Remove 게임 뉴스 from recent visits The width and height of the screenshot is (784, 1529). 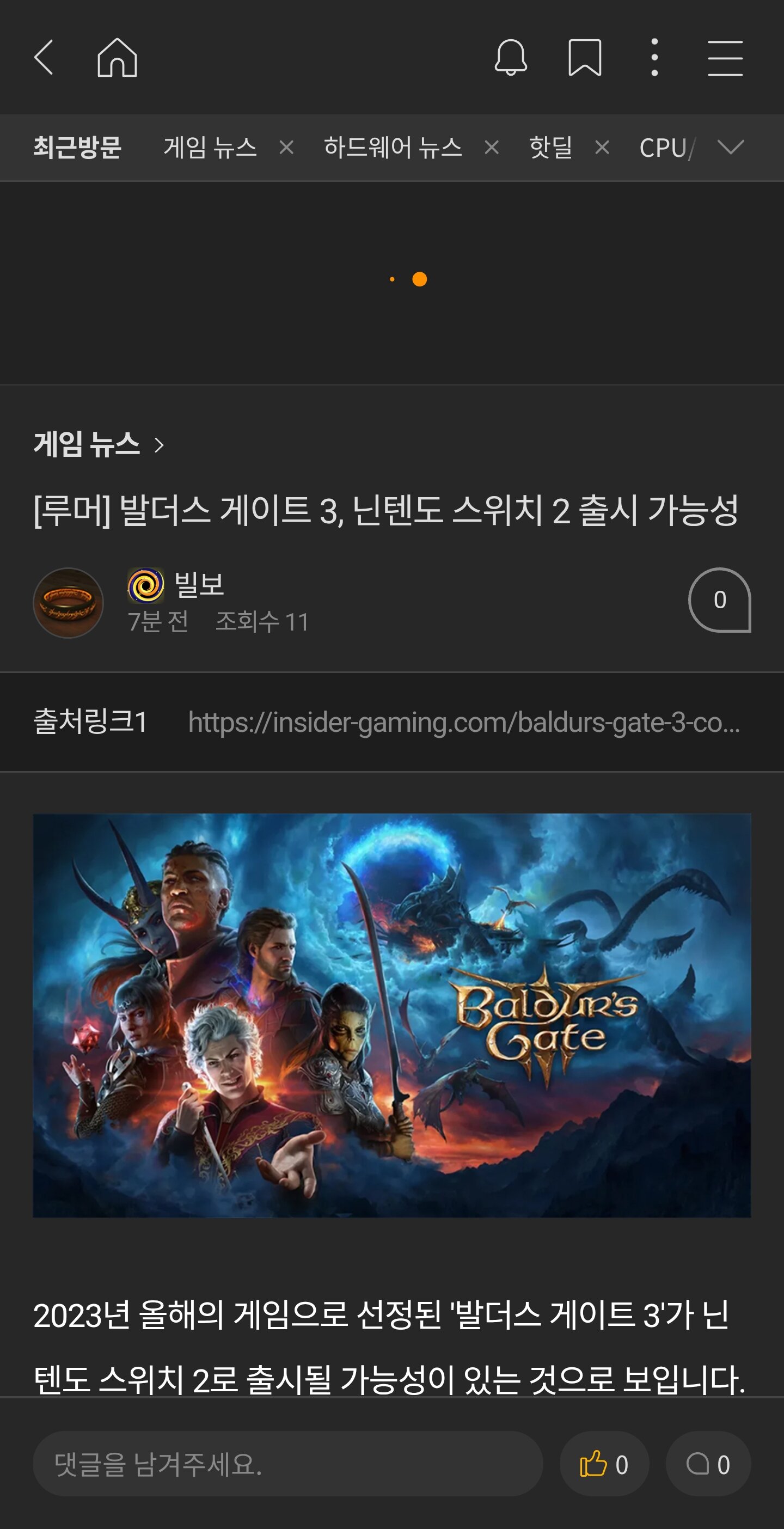click(x=287, y=147)
